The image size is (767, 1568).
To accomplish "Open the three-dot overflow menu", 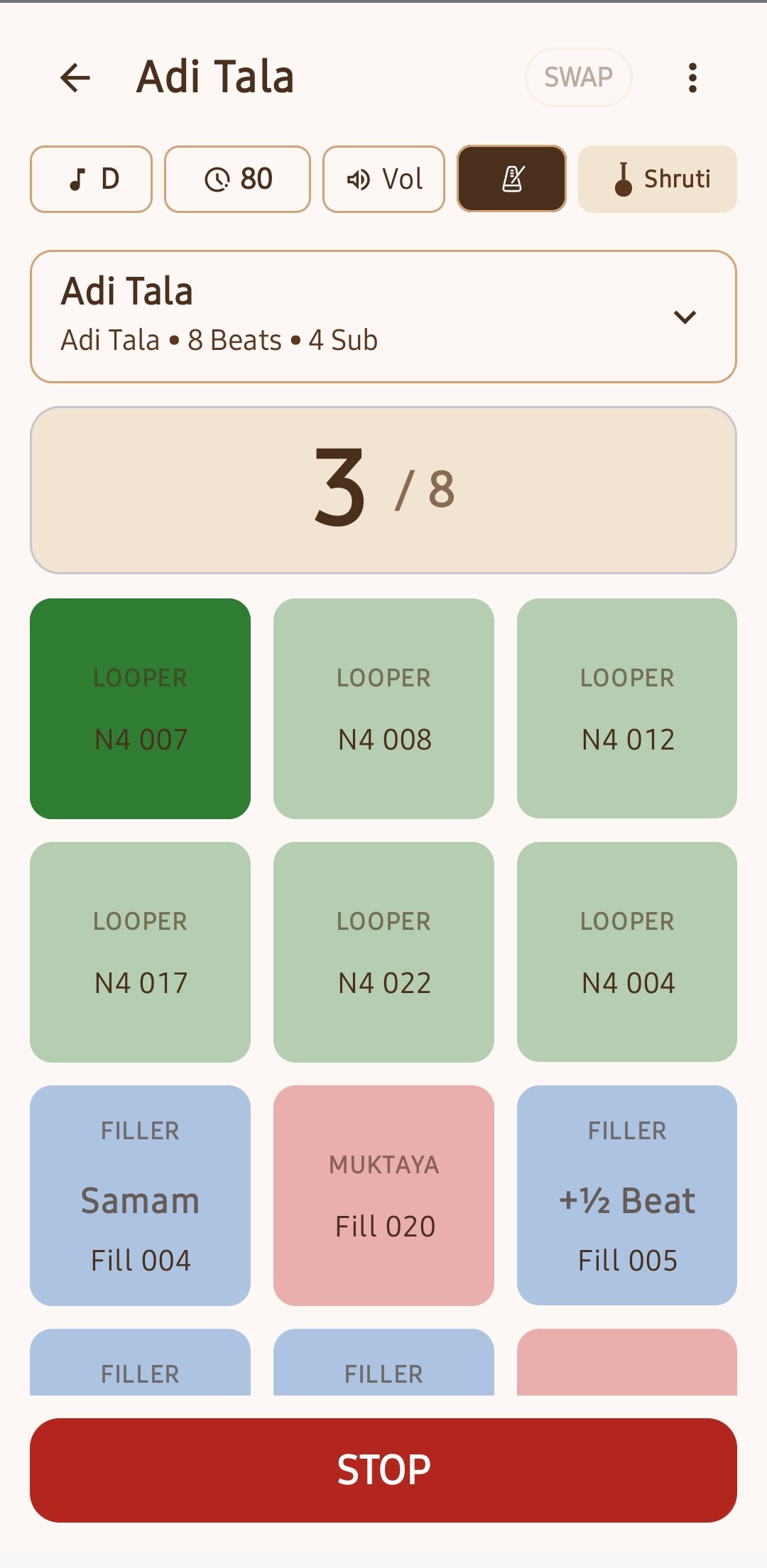I will (x=692, y=77).
